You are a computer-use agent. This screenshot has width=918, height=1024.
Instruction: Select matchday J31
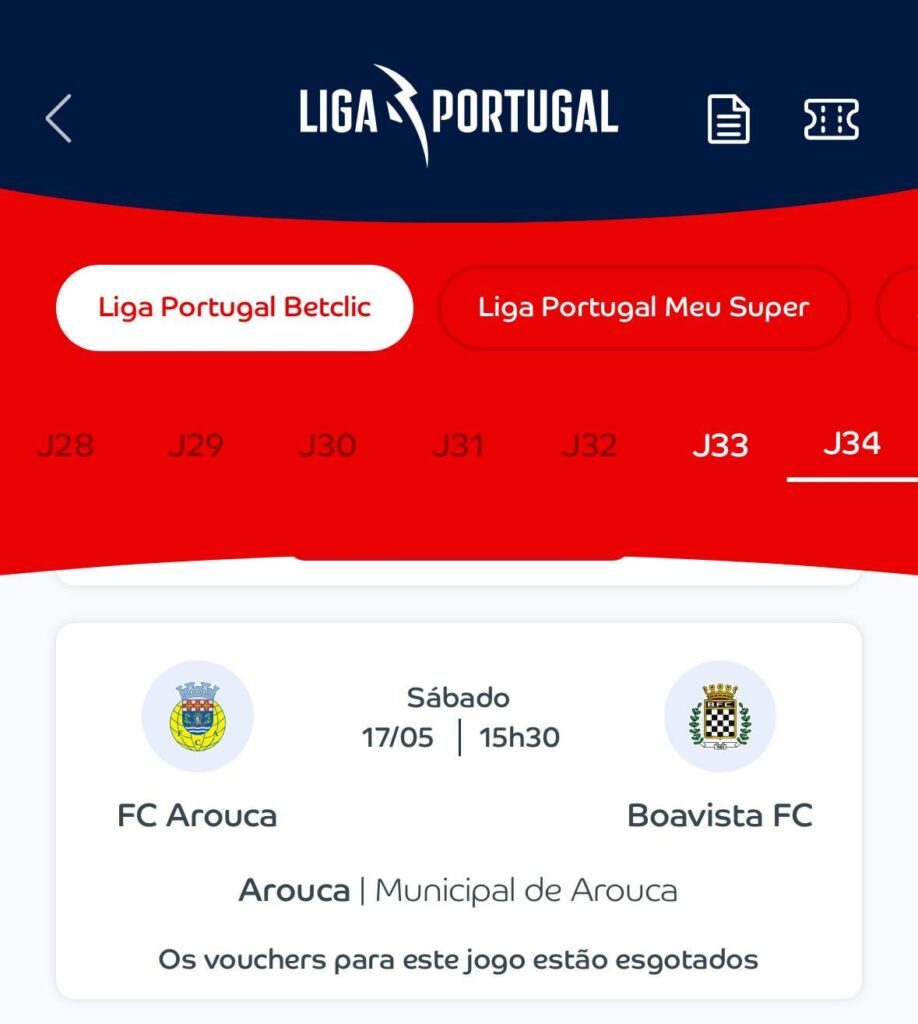pos(461,445)
